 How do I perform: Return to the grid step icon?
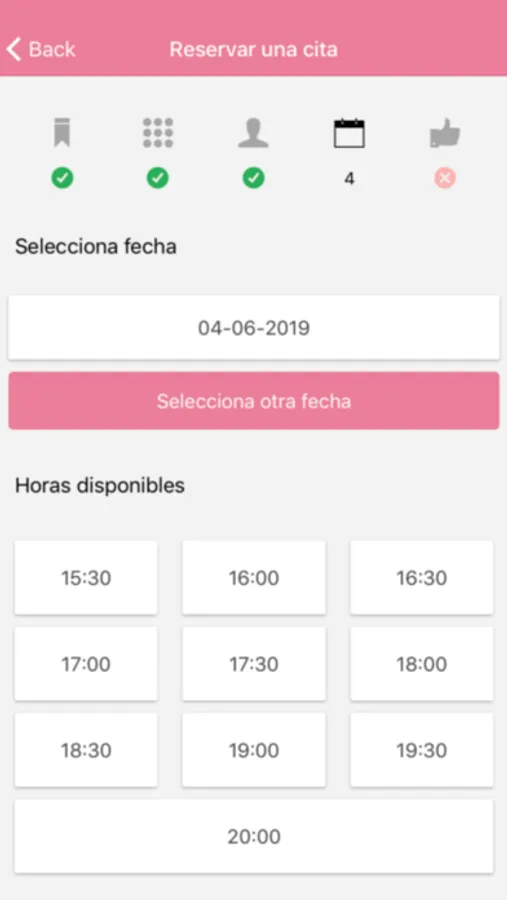coord(158,133)
